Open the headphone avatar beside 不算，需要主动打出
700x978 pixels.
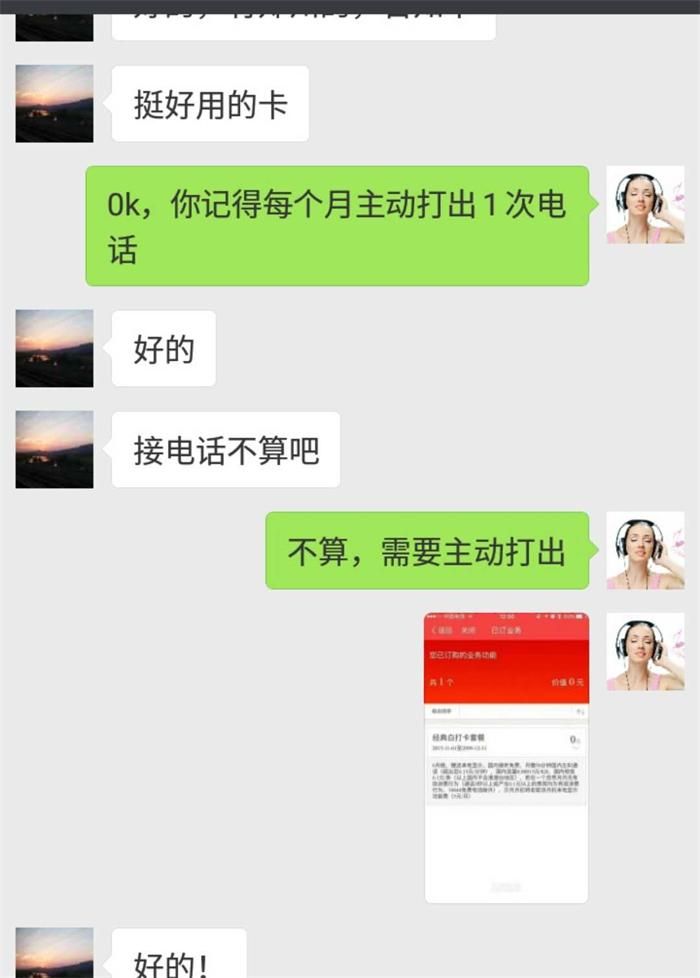(645, 550)
